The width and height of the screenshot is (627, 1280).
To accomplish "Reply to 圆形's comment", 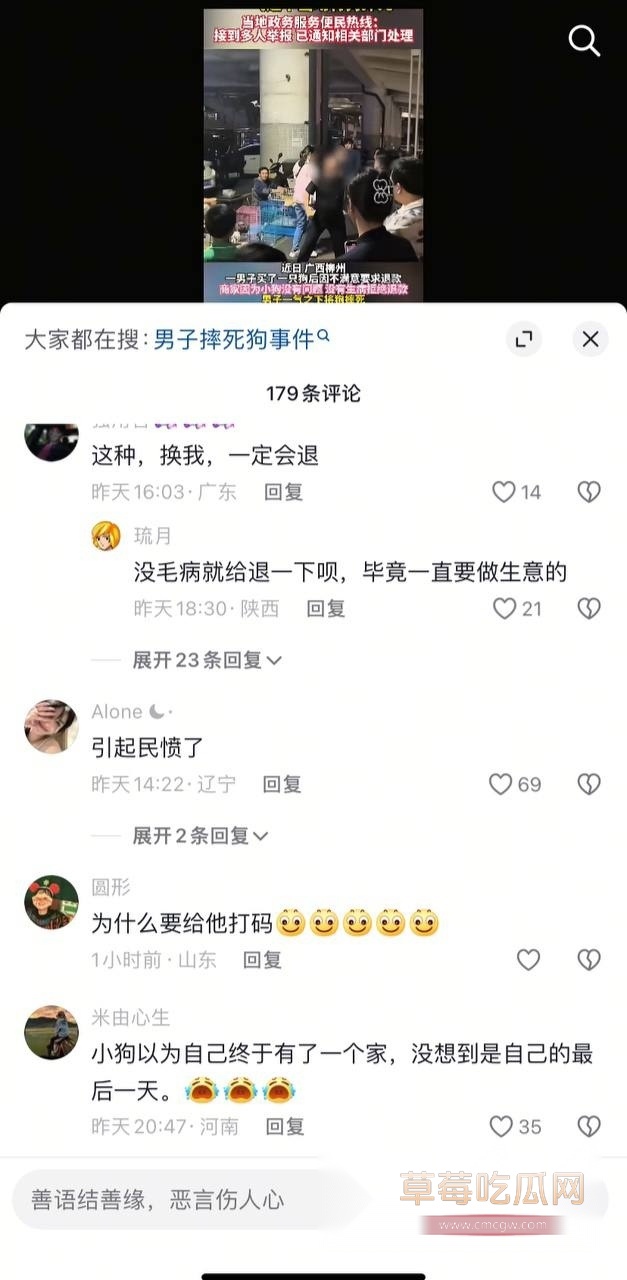I will click(x=262, y=960).
